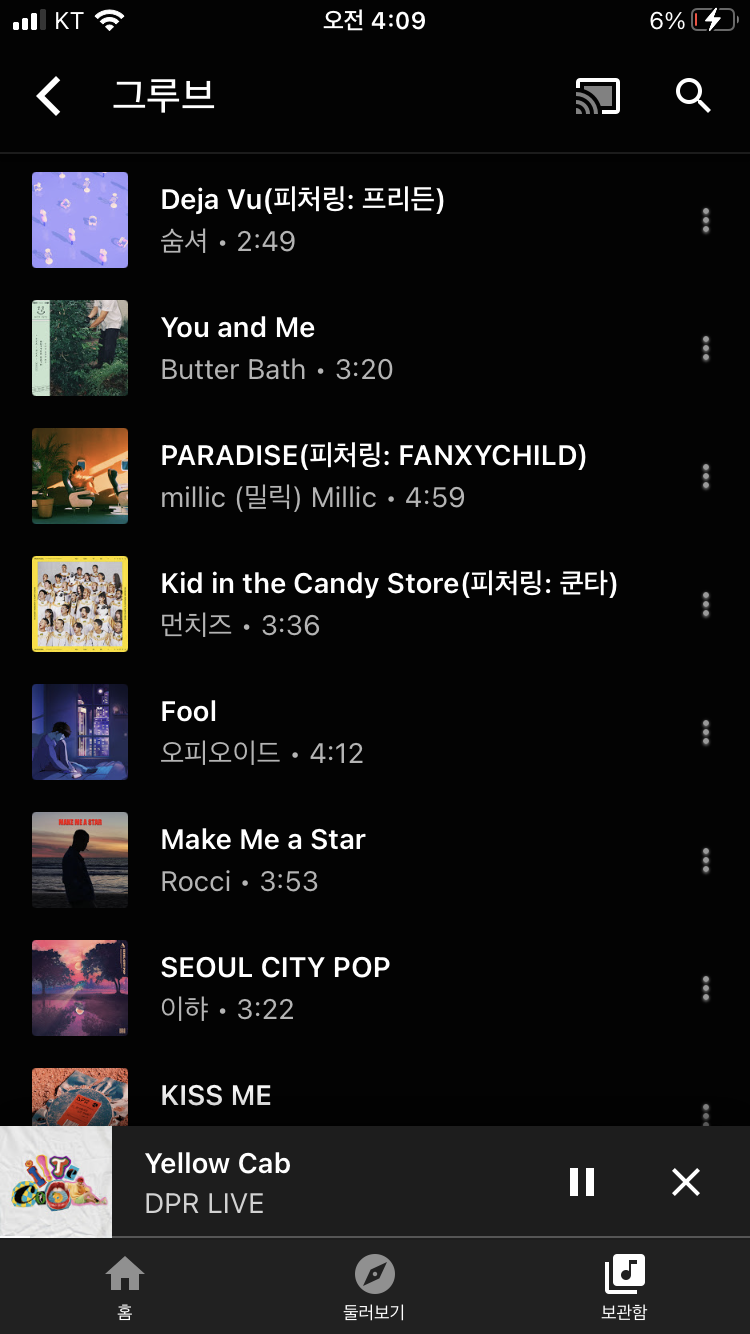Close the Yellow Cab mini player
The width and height of the screenshot is (750, 1334).
pos(686,1182)
